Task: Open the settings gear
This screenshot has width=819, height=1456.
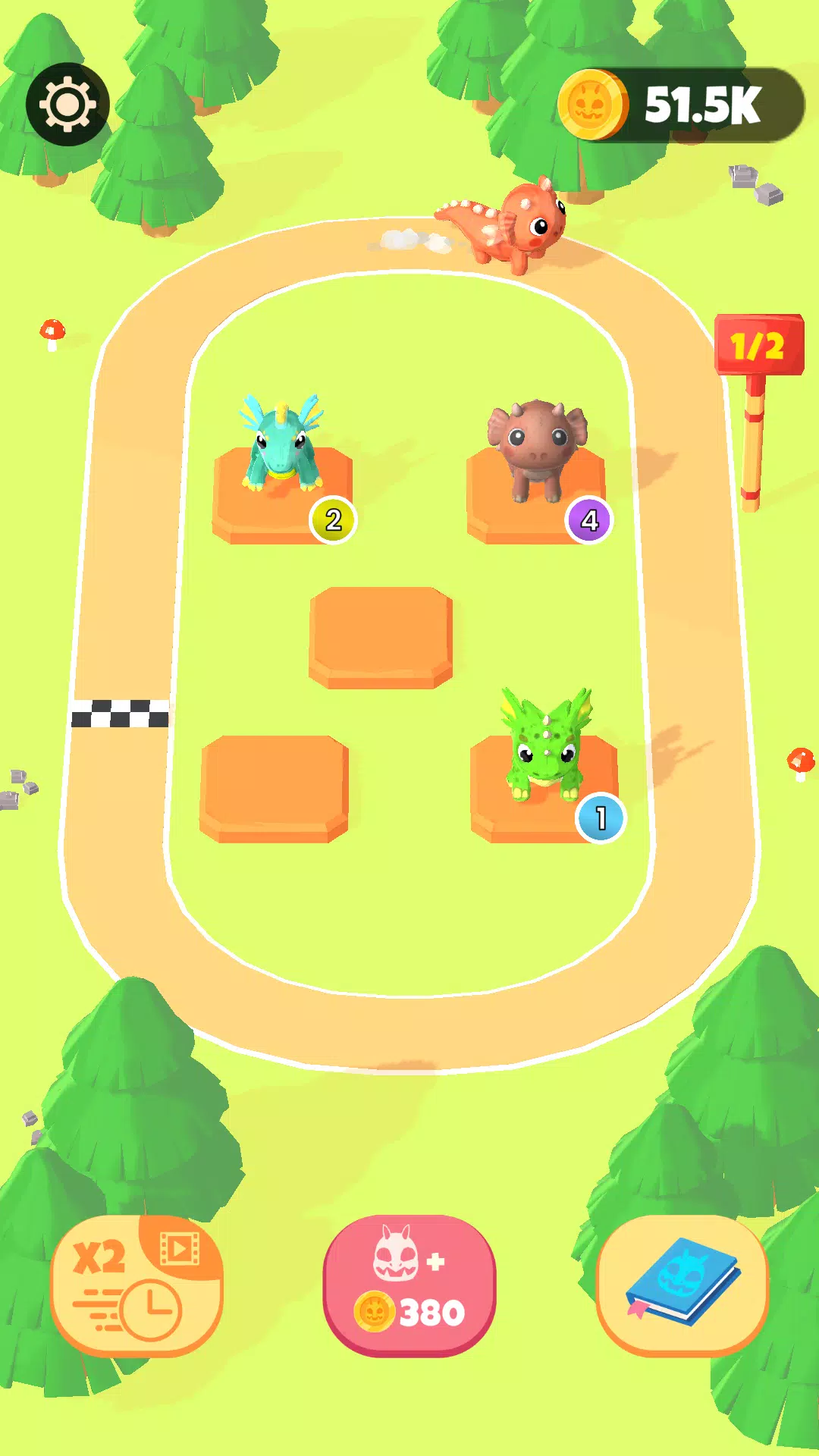Action: tap(67, 105)
